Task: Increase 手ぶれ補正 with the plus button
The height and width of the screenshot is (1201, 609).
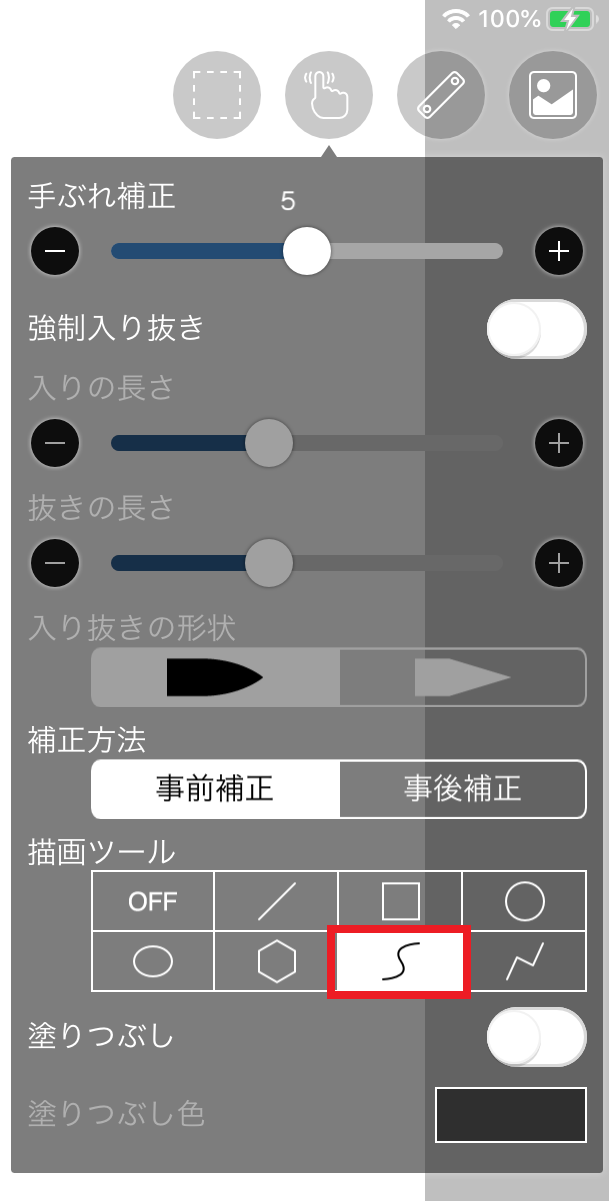Action: pyautogui.click(x=559, y=251)
